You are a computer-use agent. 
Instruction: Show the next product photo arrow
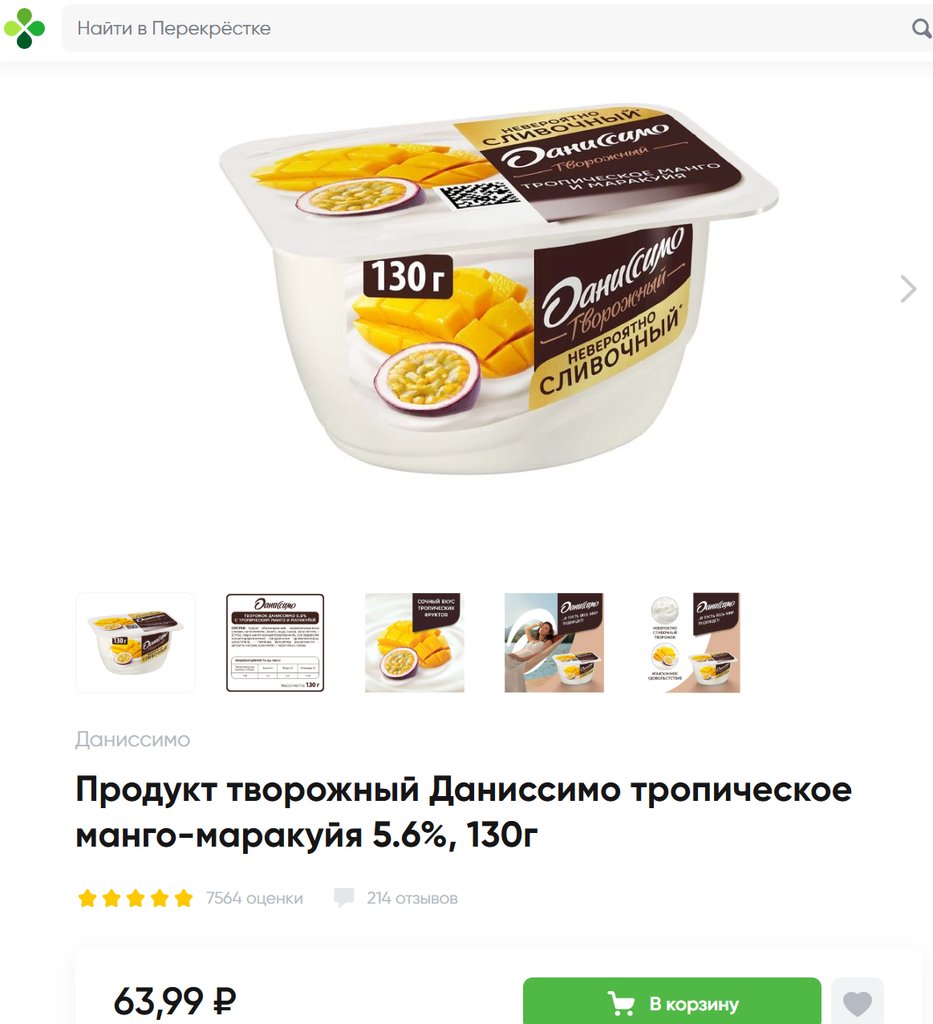click(x=908, y=289)
